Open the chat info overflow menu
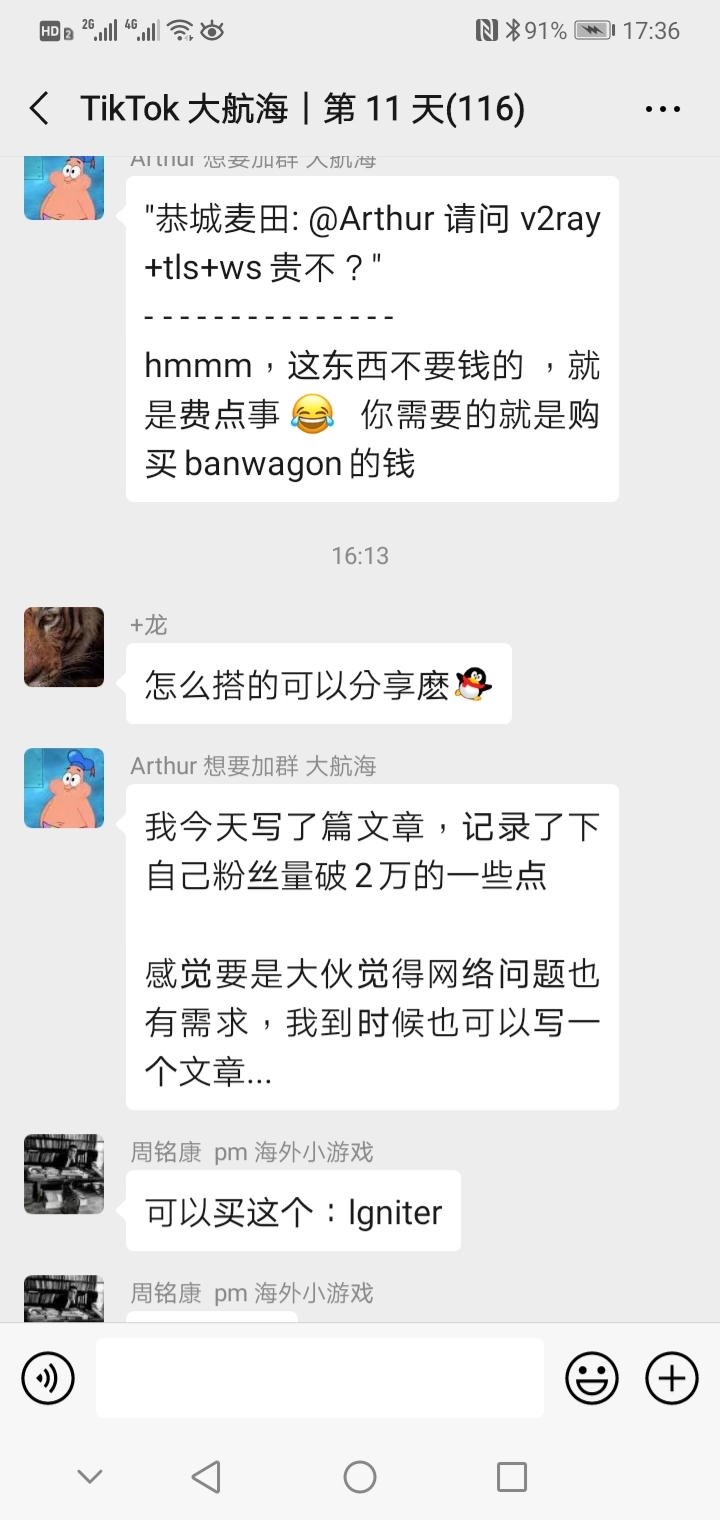This screenshot has width=720, height=1520. click(x=663, y=109)
